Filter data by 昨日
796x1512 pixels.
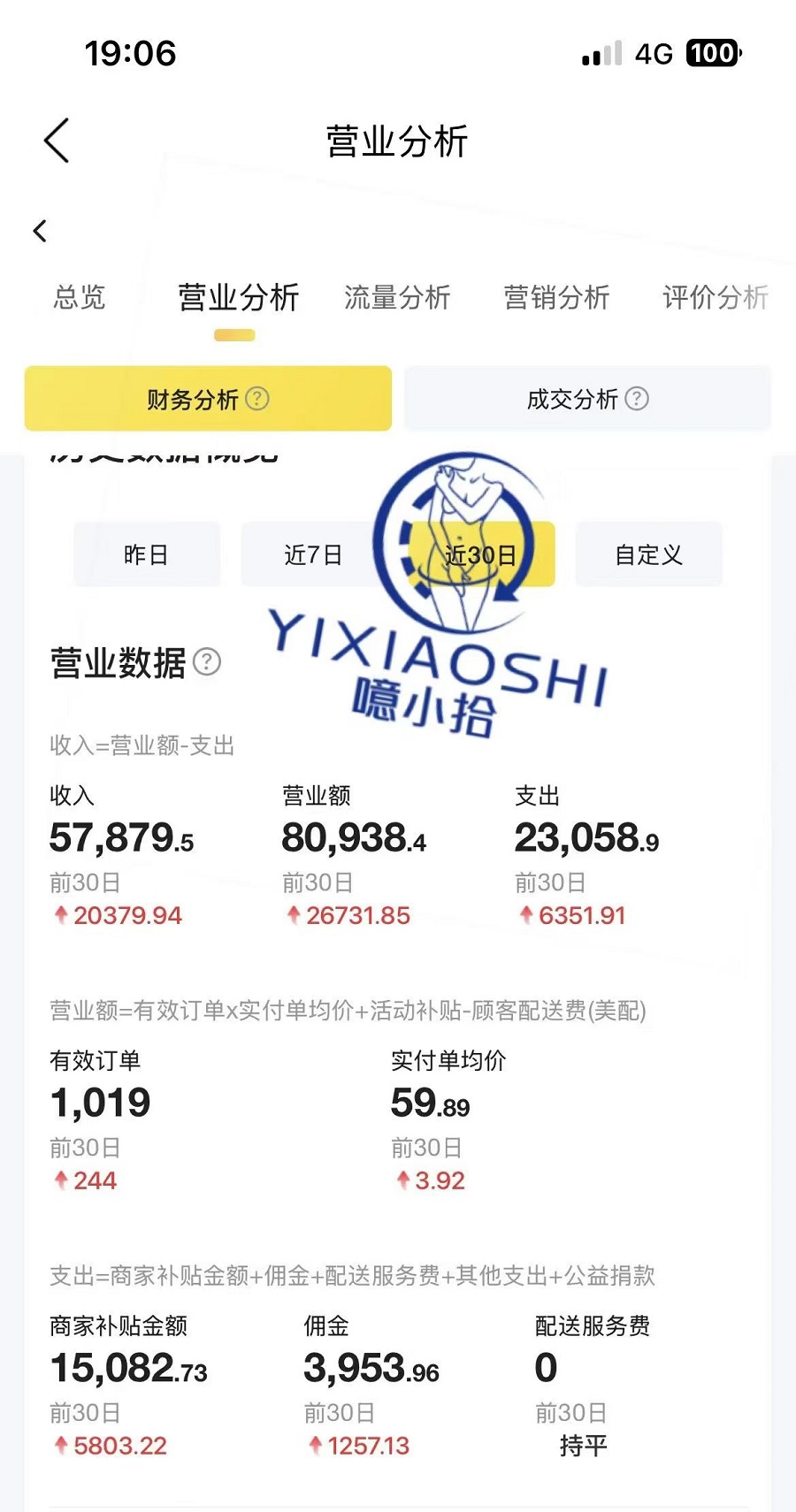coord(146,554)
